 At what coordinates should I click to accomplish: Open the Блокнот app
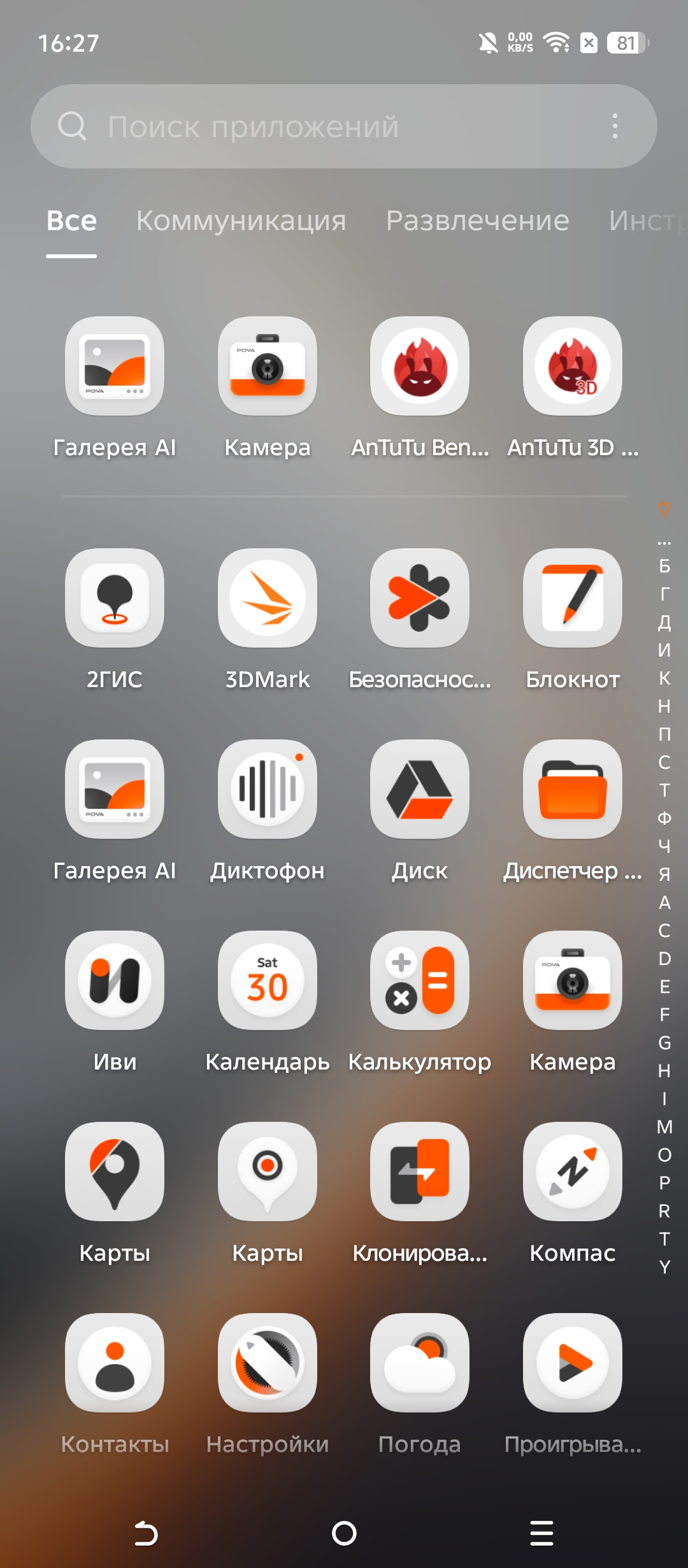pos(572,599)
